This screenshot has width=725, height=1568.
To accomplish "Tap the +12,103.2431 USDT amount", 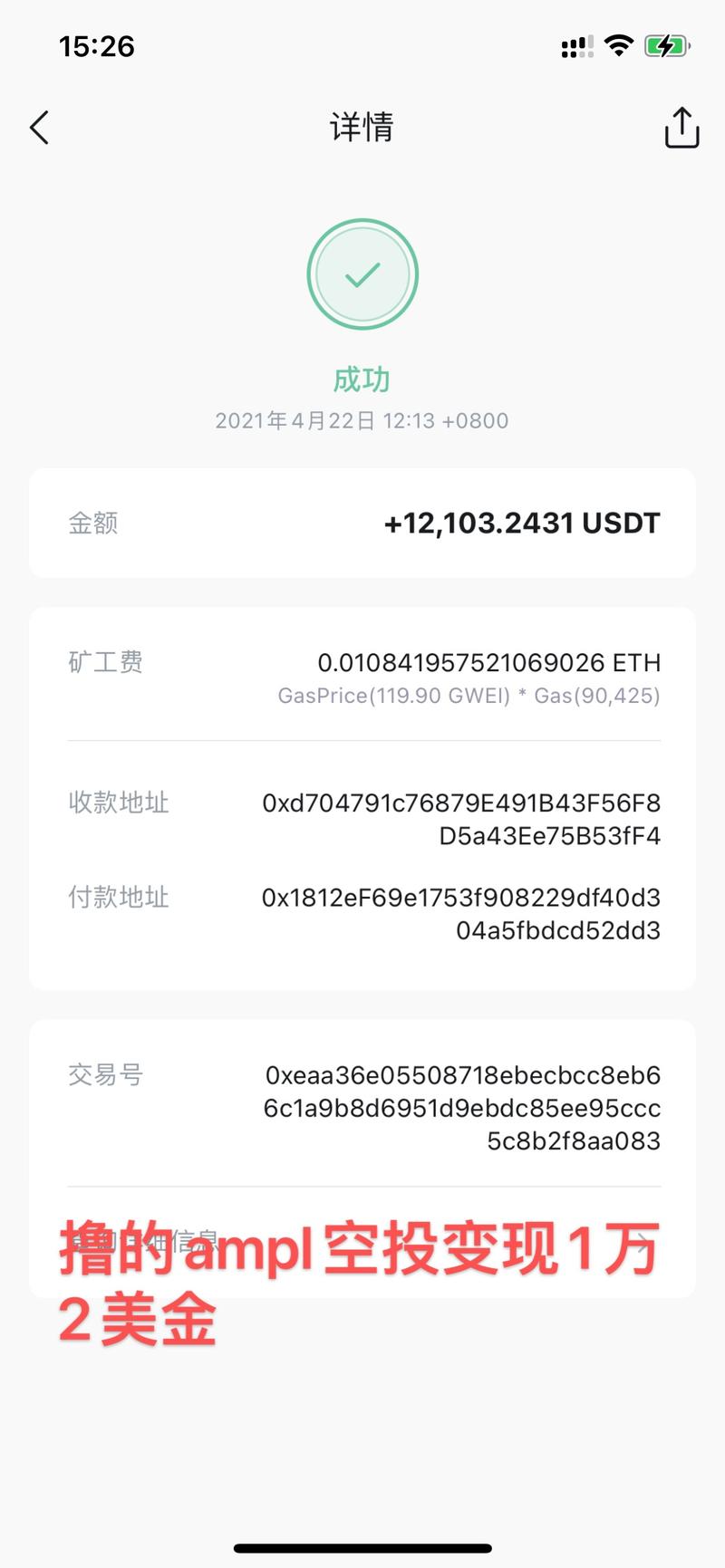I will (x=523, y=523).
